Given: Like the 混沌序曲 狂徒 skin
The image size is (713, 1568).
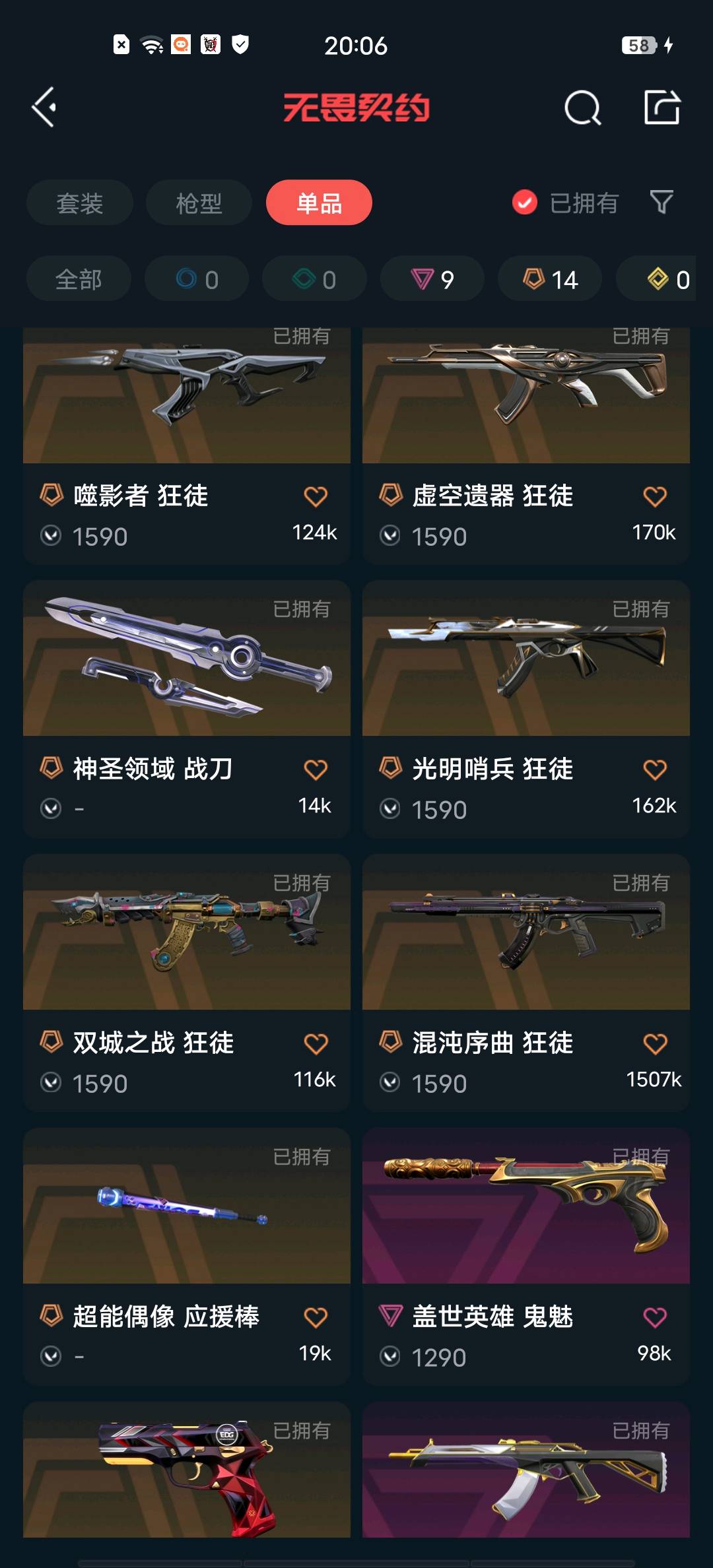Looking at the screenshot, I should (x=654, y=1043).
